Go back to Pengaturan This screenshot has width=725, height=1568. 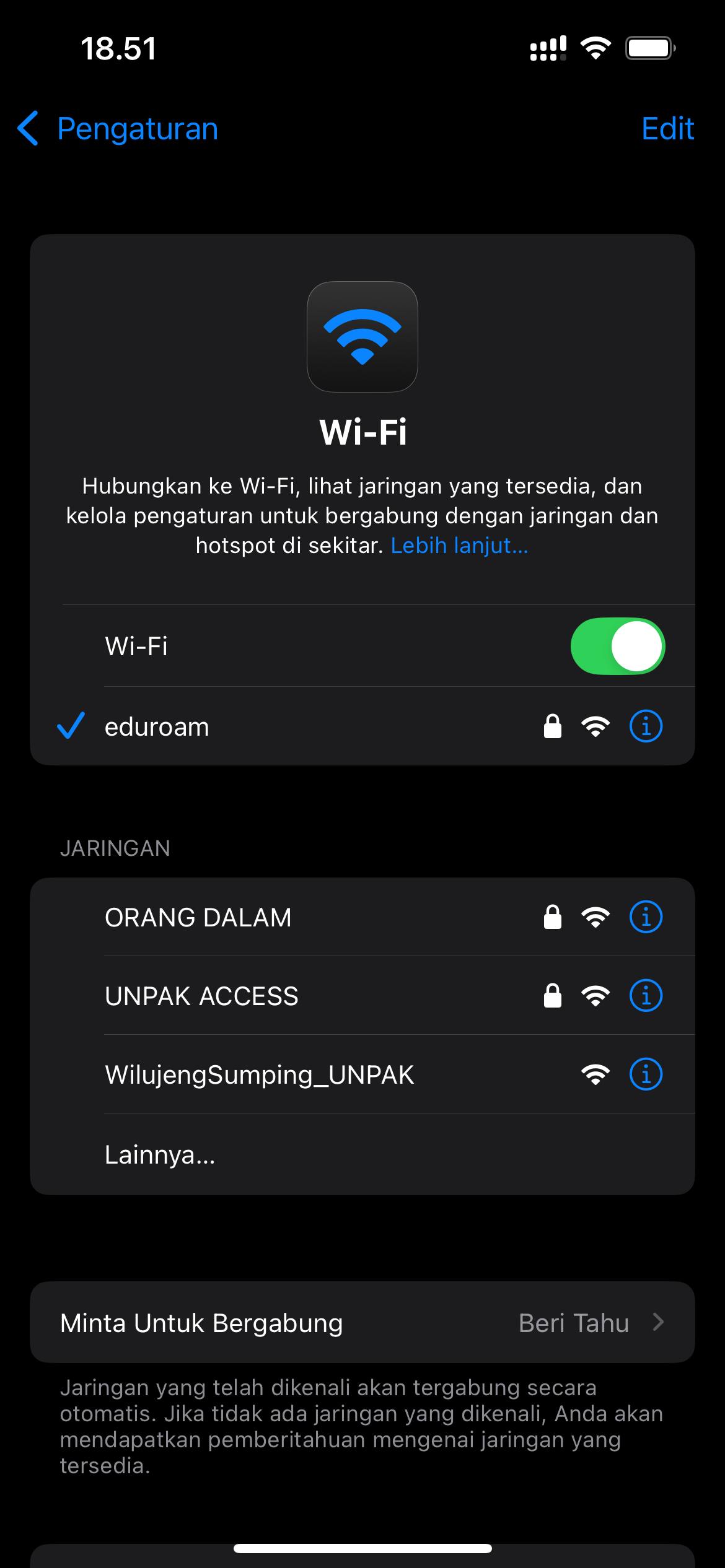118,129
